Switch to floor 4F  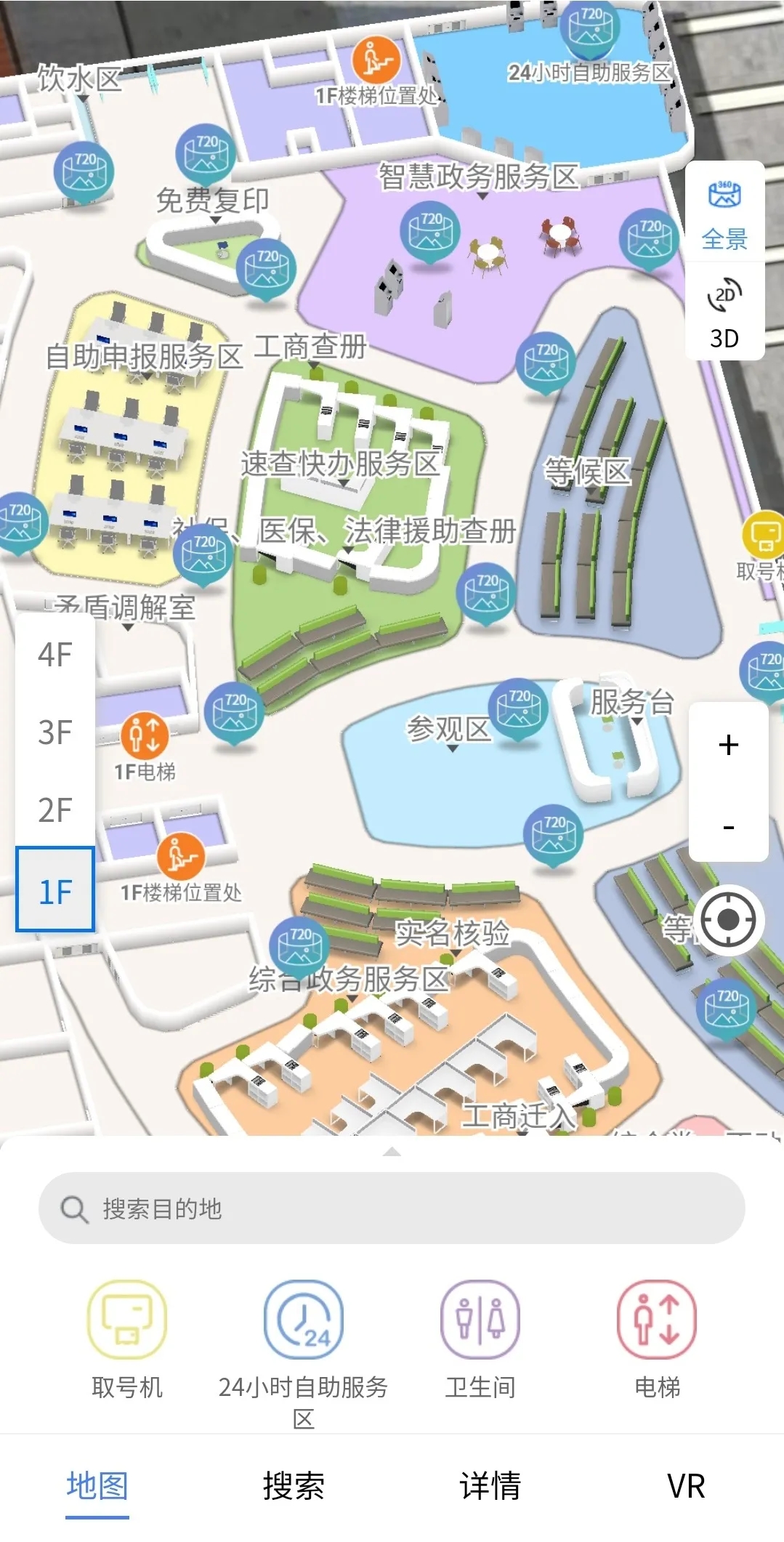pyautogui.click(x=55, y=654)
